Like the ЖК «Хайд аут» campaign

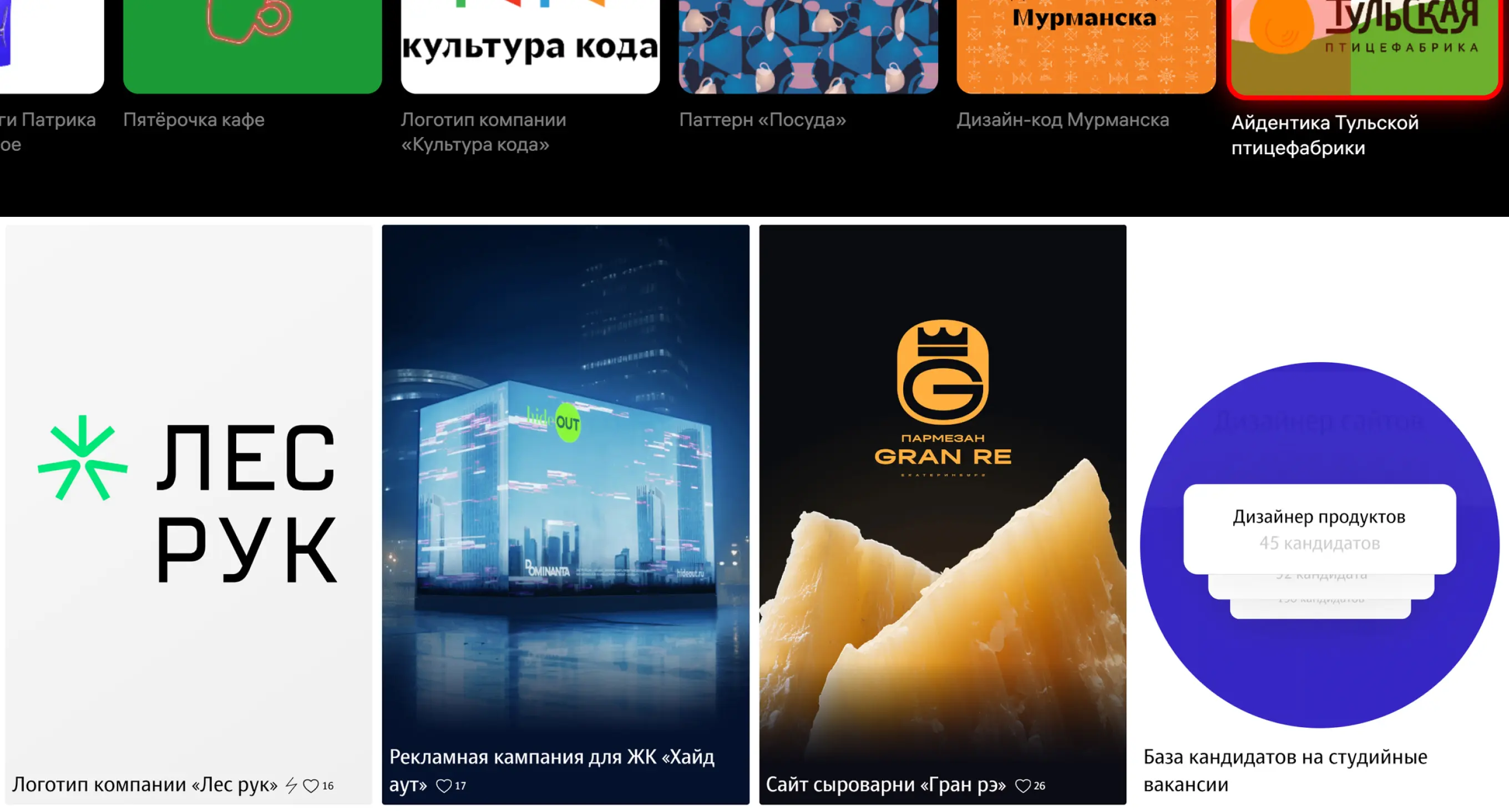pyautogui.click(x=444, y=786)
